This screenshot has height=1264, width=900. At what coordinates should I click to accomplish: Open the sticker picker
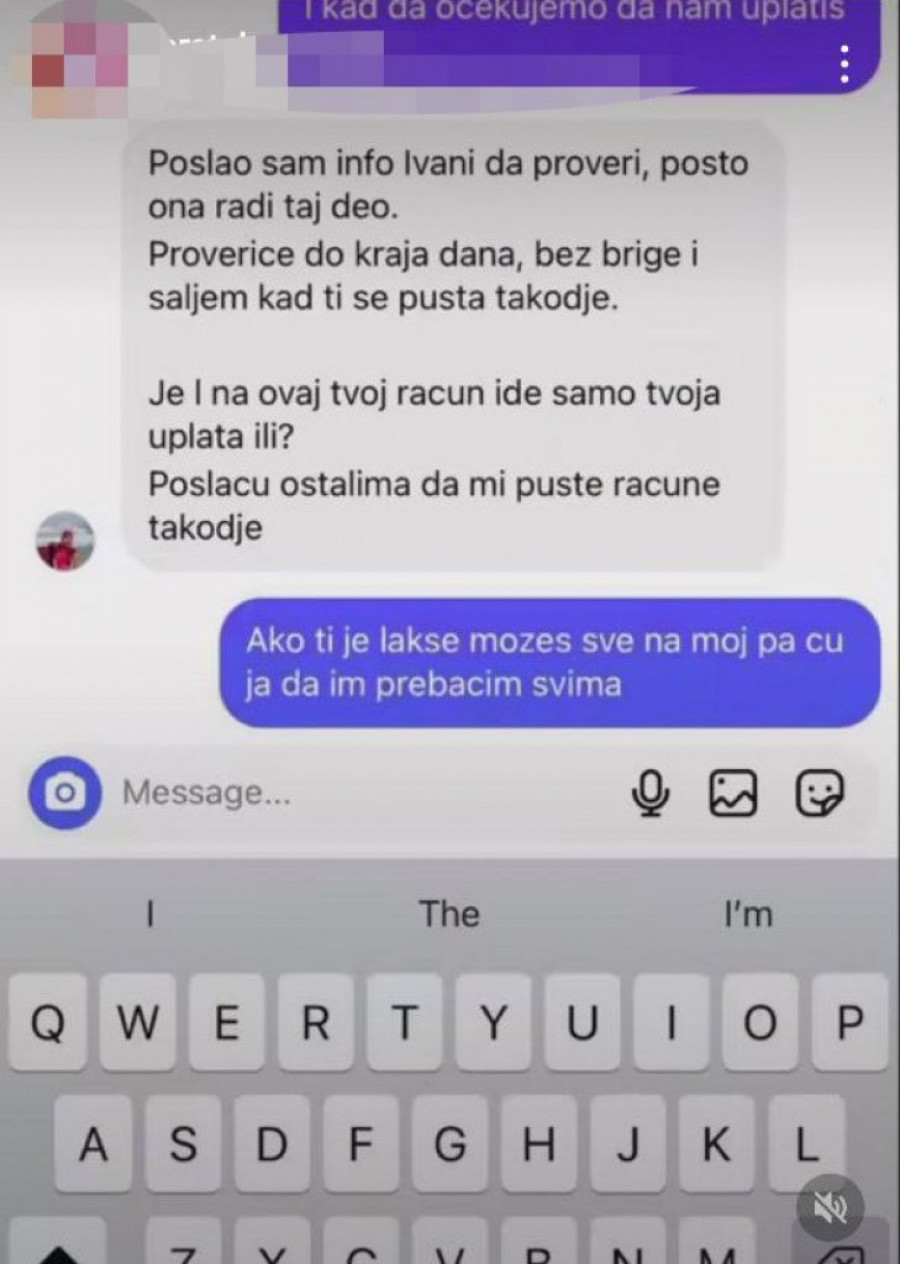(x=819, y=794)
